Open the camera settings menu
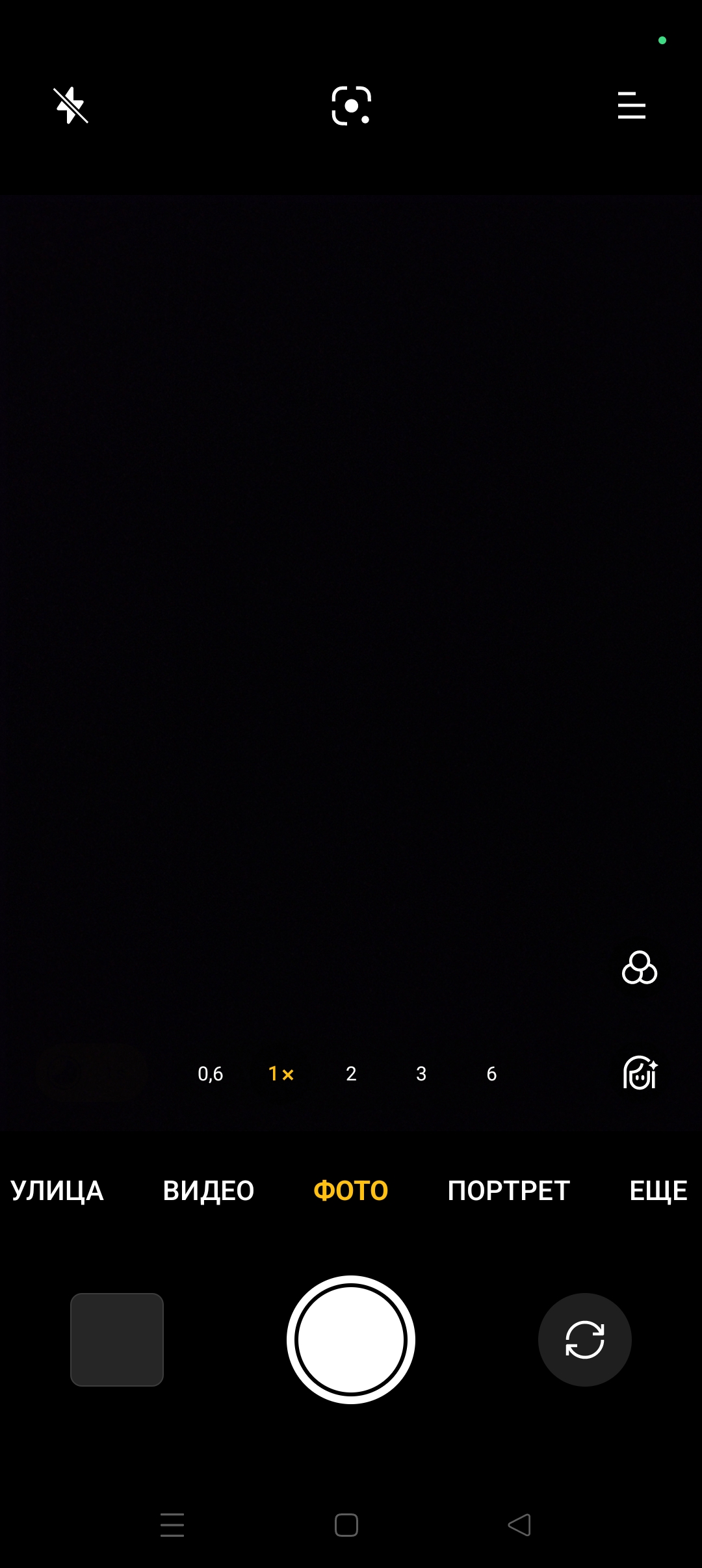 pos(631,105)
